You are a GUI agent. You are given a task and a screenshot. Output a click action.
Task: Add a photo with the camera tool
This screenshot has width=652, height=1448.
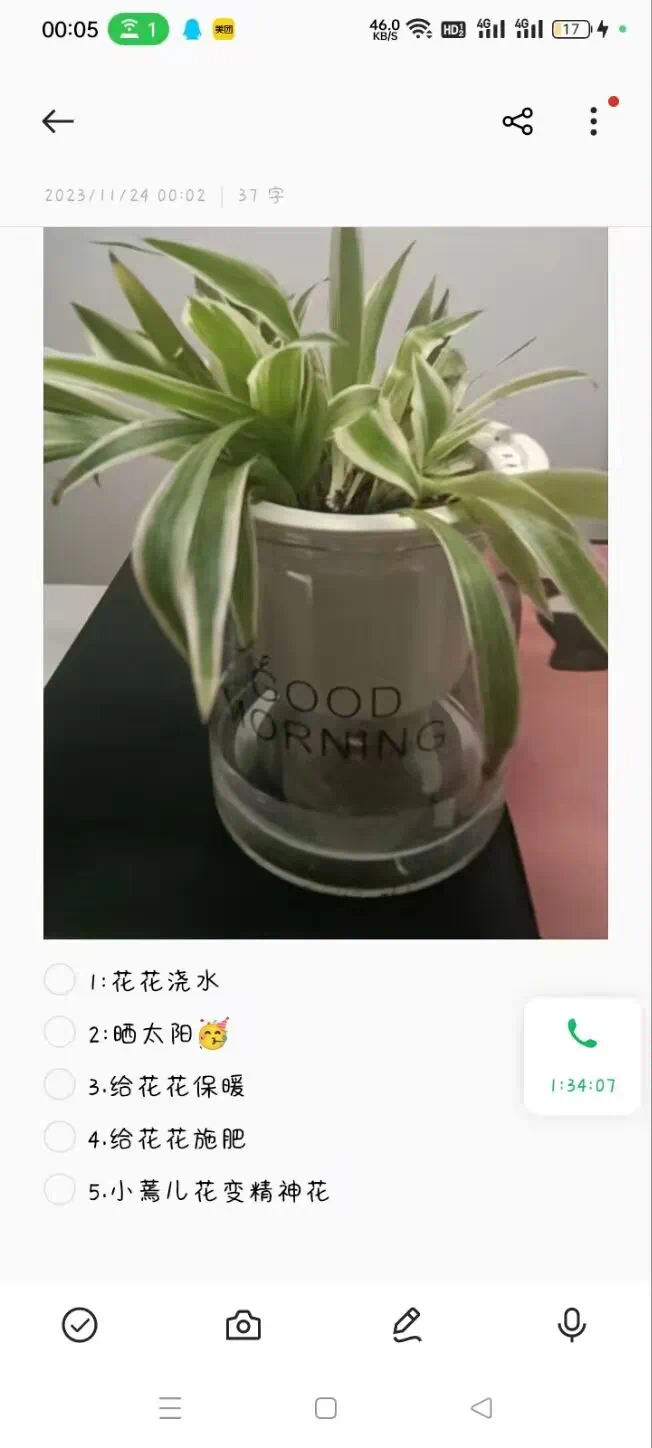(243, 1326)
